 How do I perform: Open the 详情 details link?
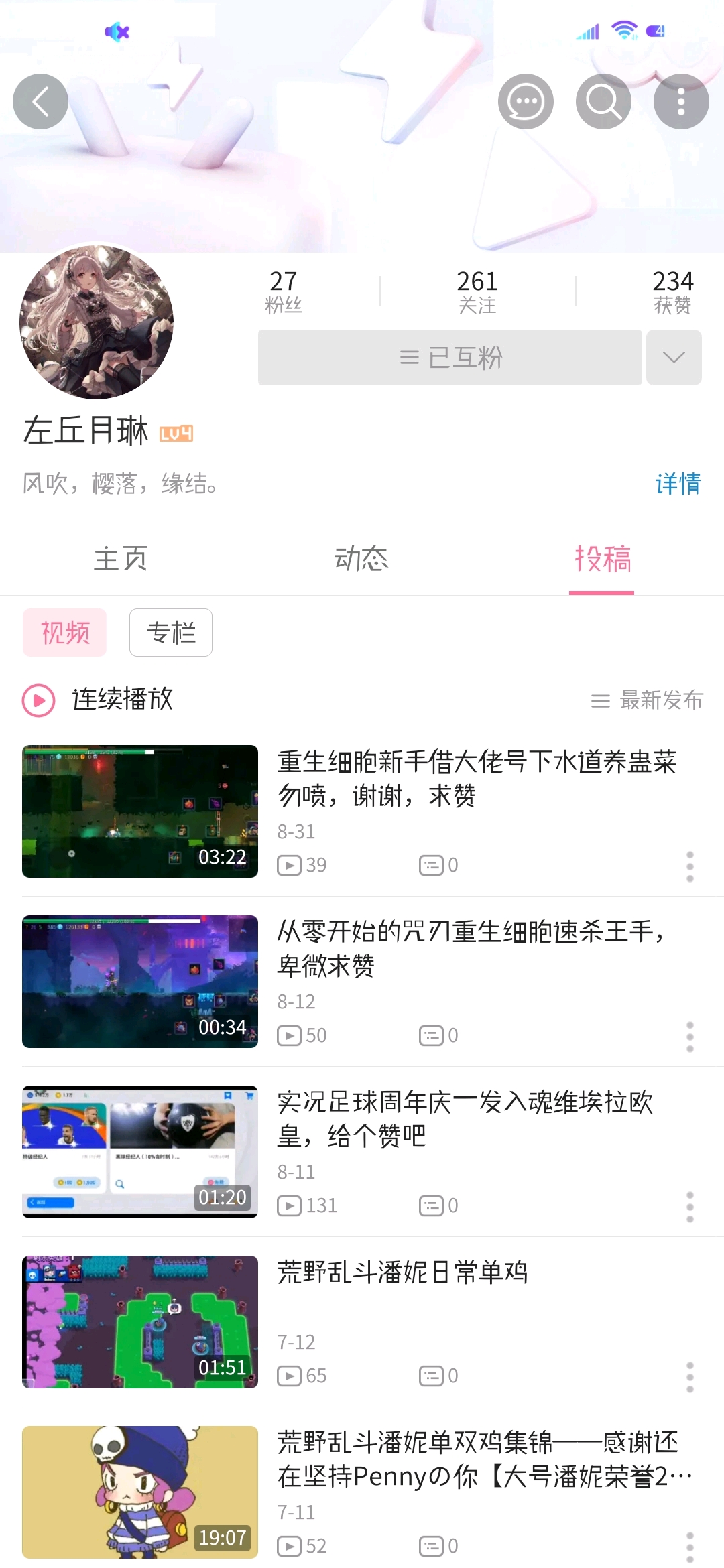coord(678,483)
